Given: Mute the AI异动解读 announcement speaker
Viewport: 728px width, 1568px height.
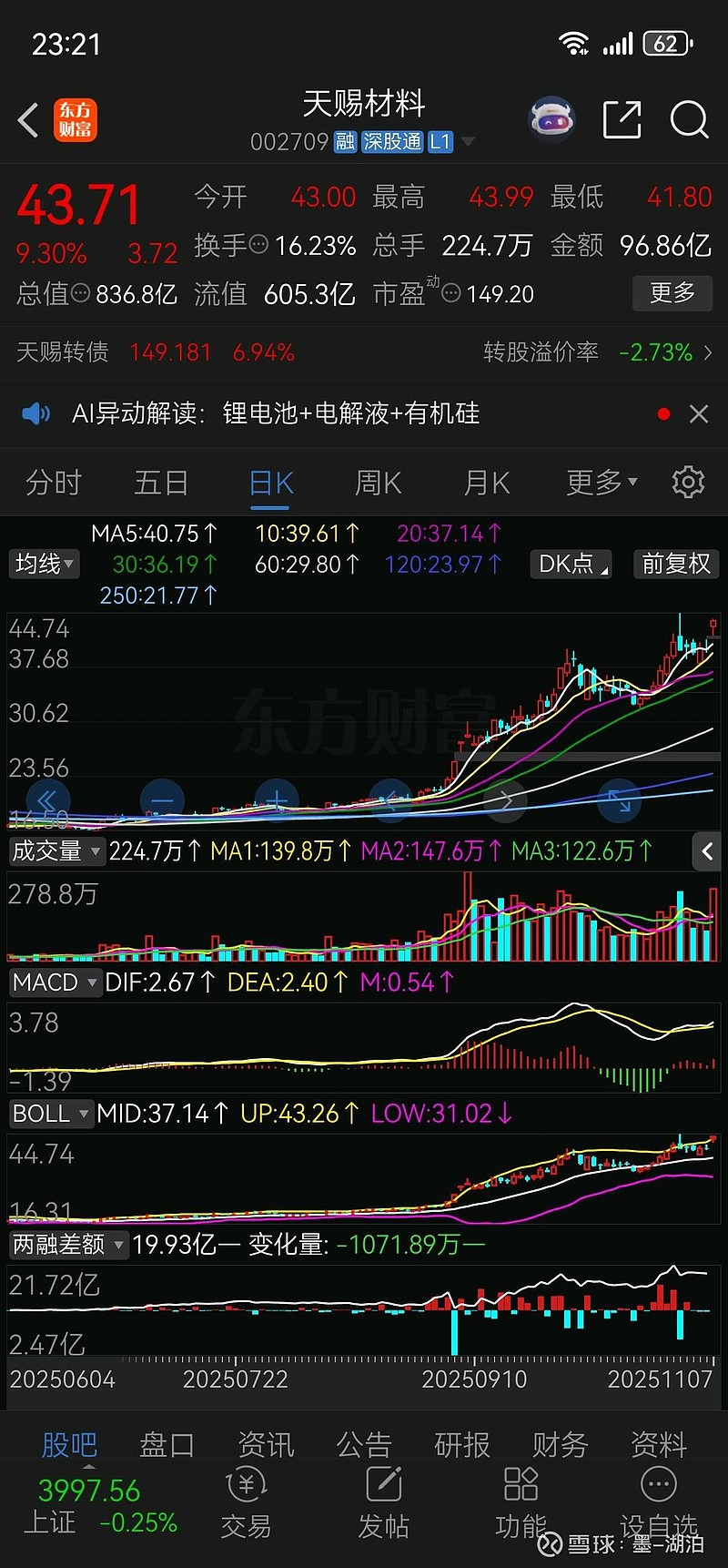Looking at the screenshot, I should [x=36, y=413].
